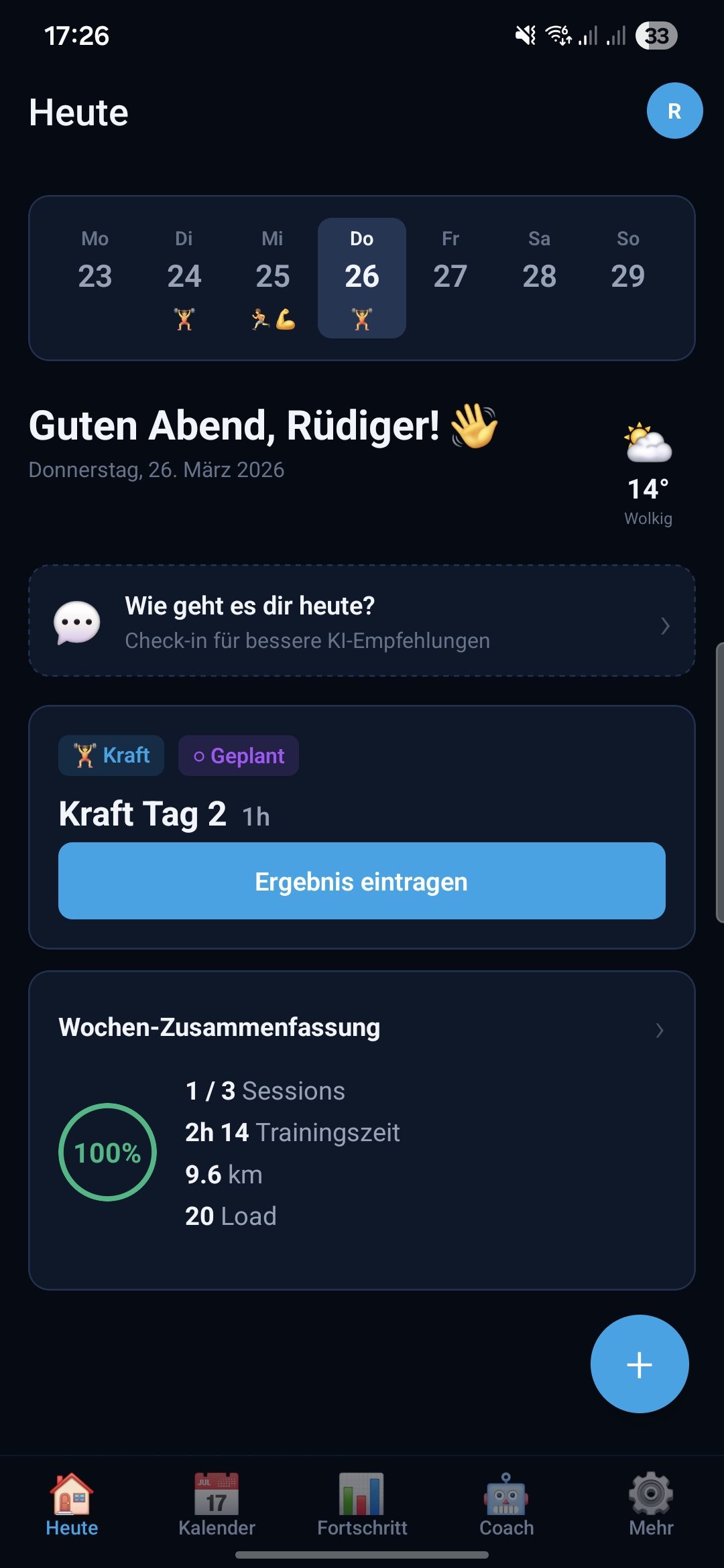The width and height of the screenshot is (724, 1568).
Task: Add a new entry with the plus button
Action: click(640, 1364)
